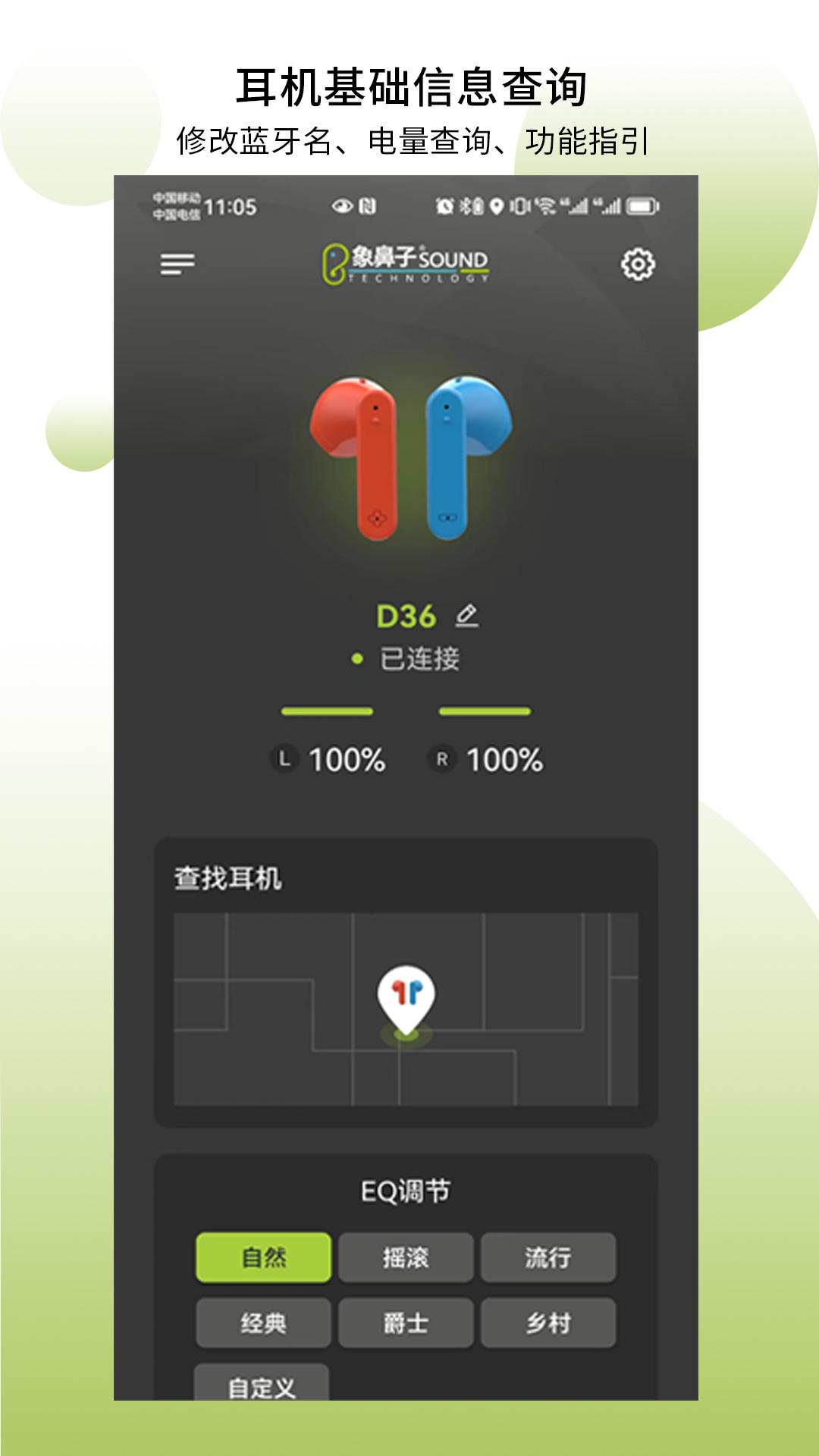This screenshot has height=1456, width=819.
Task: Switch EQ to 流行 preset
Action: point(548,1257)
